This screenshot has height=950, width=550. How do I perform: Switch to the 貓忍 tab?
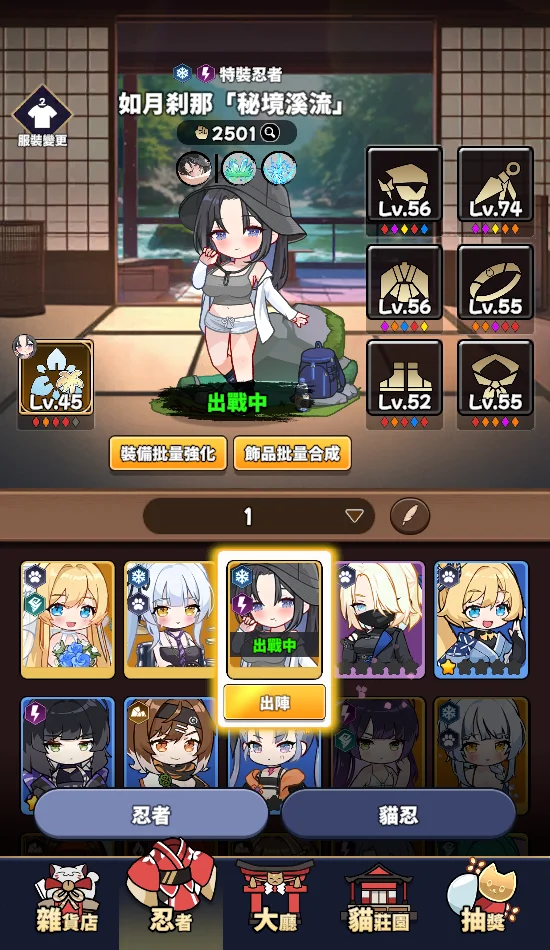tap(398, 815)
